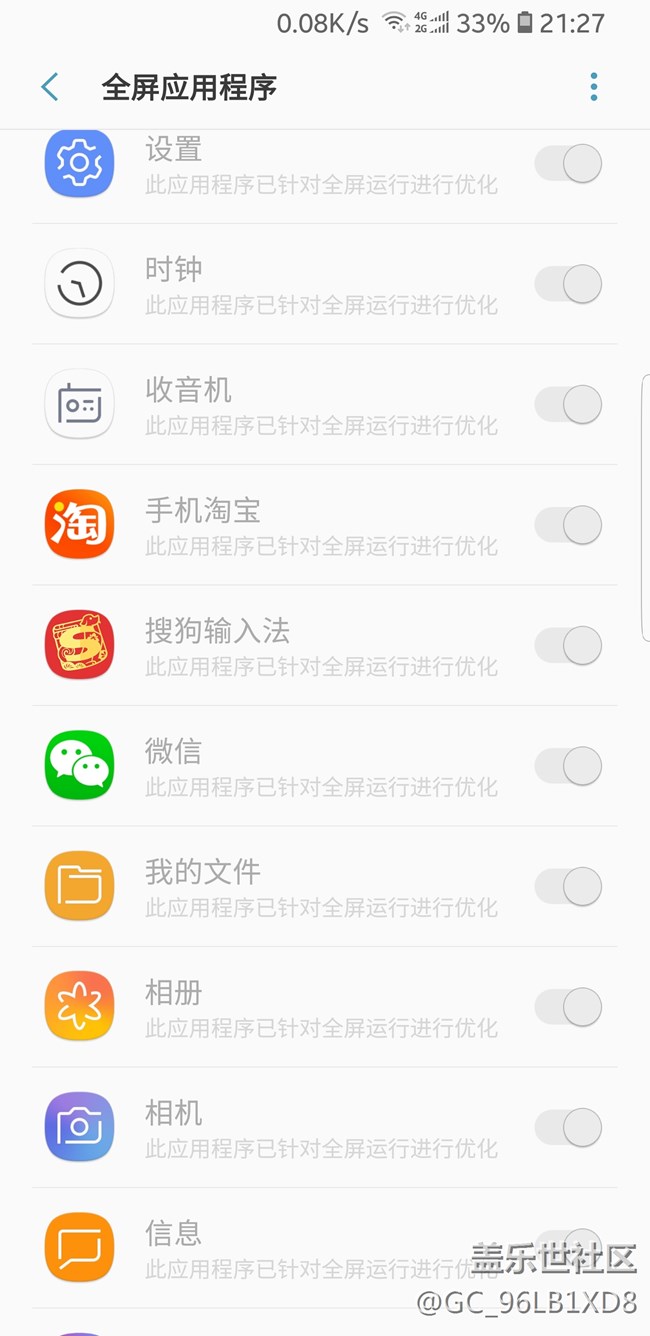
Task: Go back from 全屏应用程序 screen
Action: tap(50, 88)
